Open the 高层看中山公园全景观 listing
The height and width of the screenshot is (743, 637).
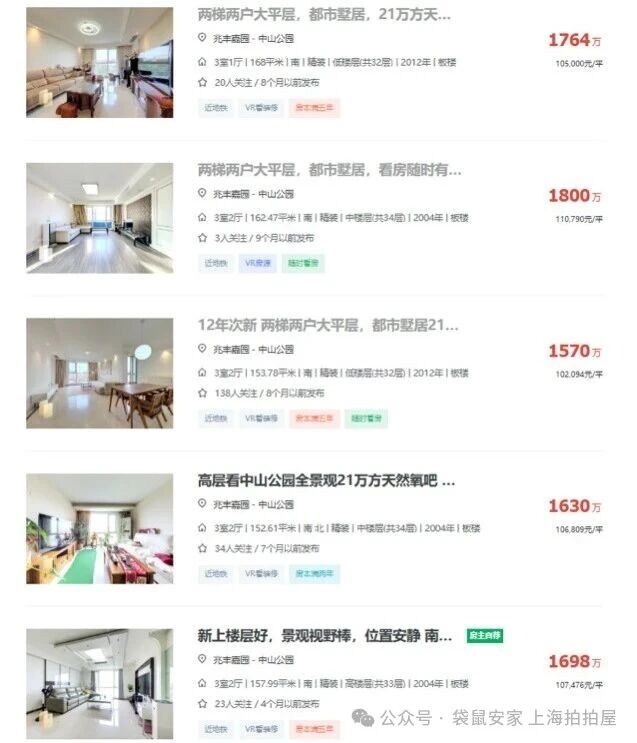click(x=326, y=481)
